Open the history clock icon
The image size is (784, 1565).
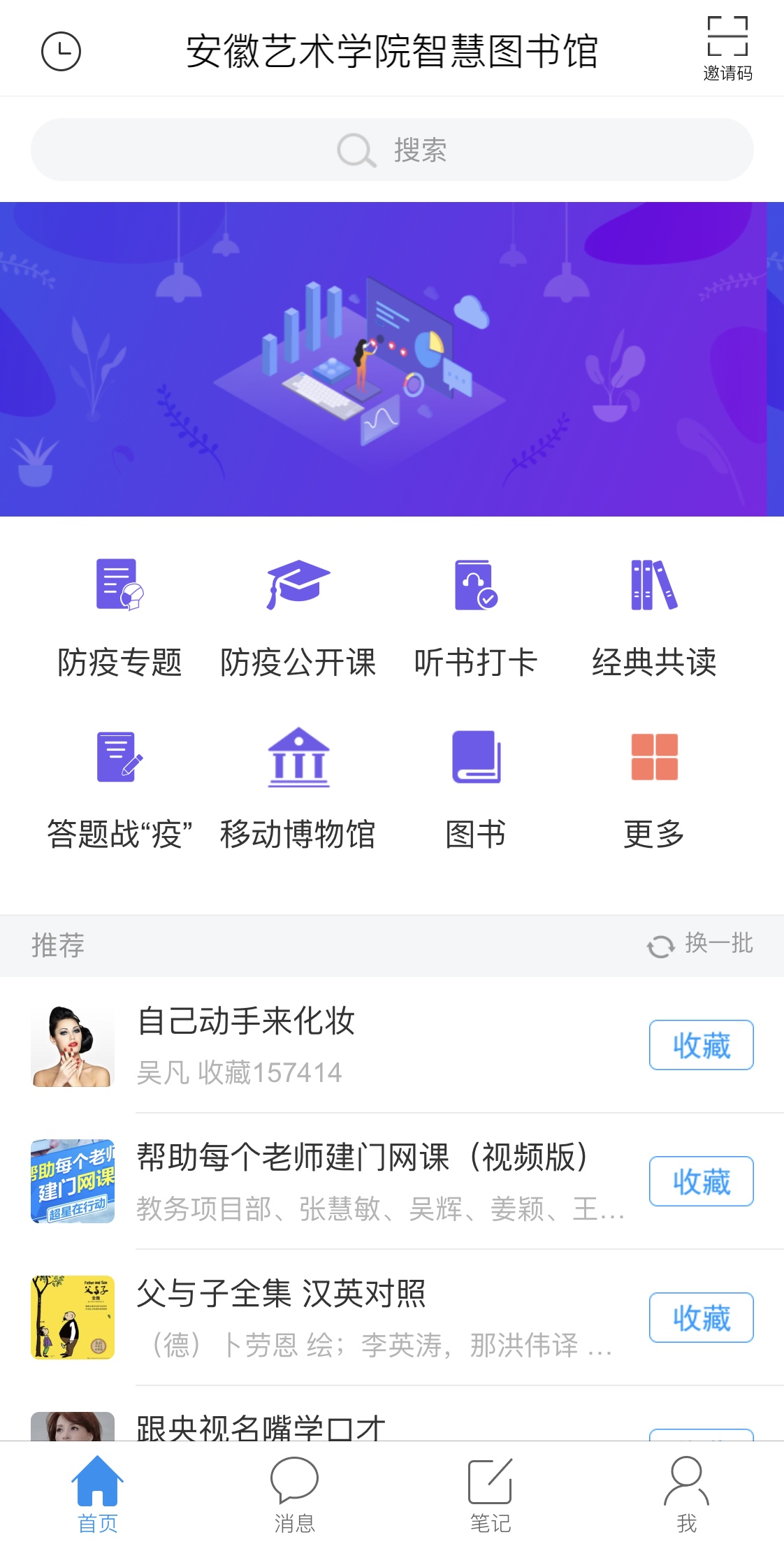pyautogui.click(x=61, y=51)
